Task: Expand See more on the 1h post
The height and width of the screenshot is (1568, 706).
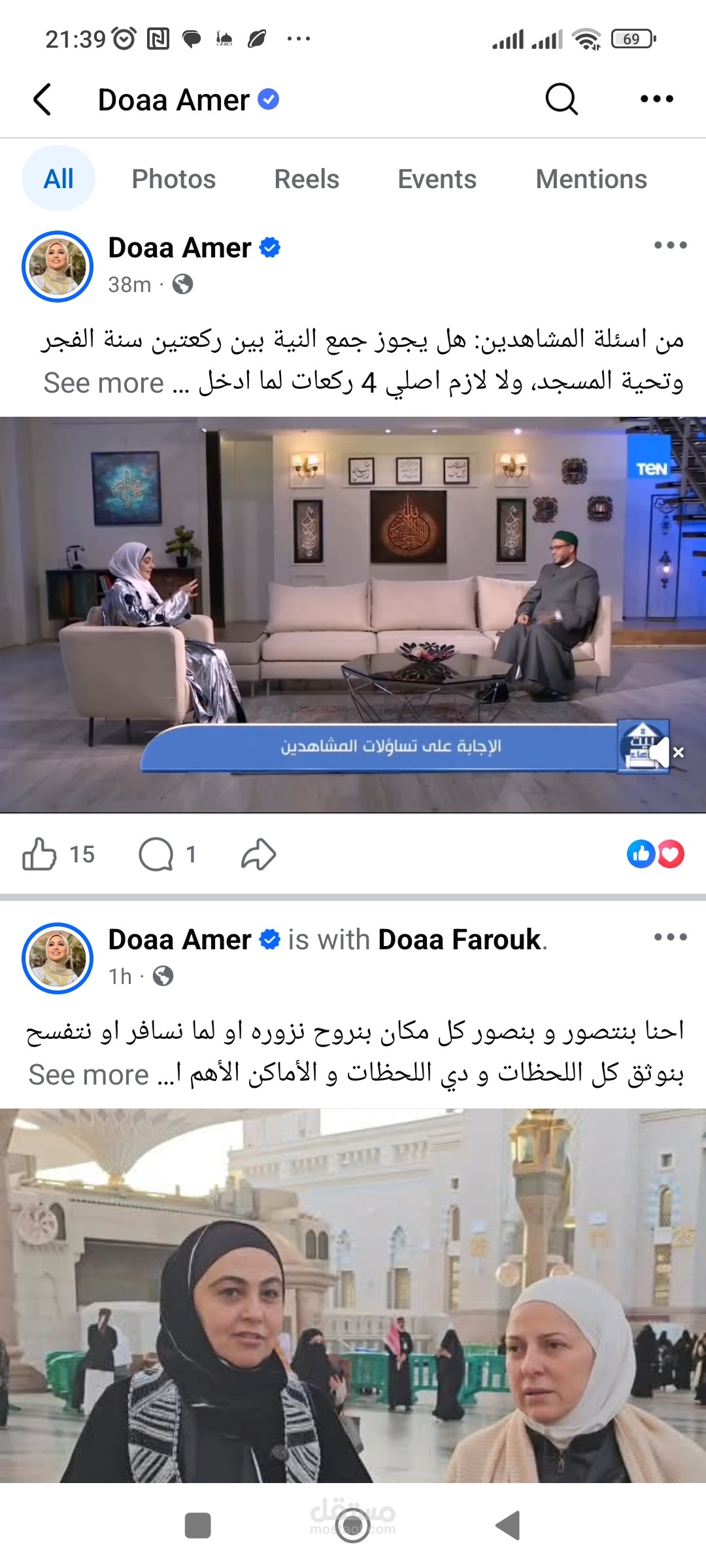Action: [89, 1075]
